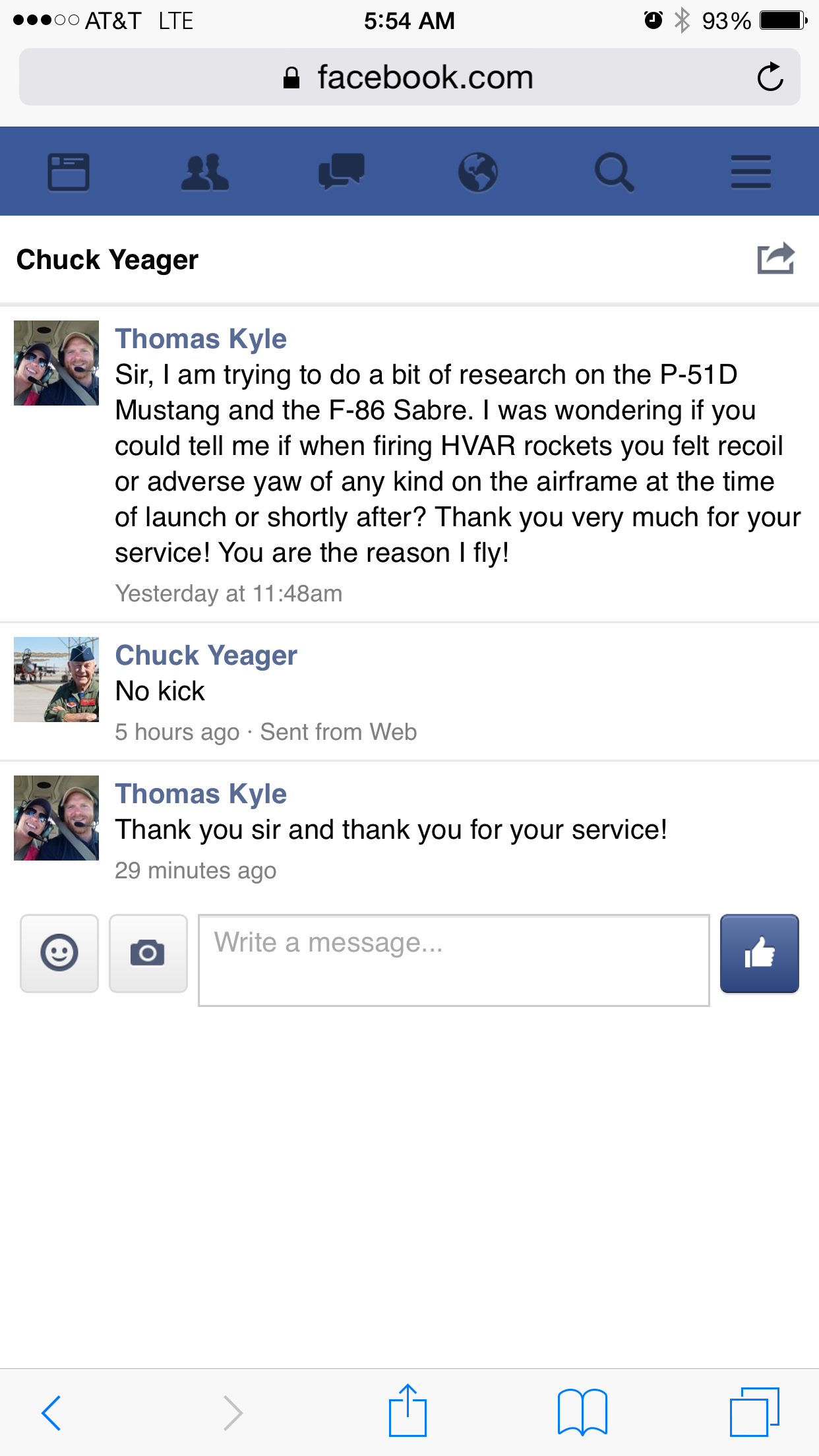The height and width of the screenshot is (1456, 819).
Task: Go back in Safari
Action: [51, 1412]
